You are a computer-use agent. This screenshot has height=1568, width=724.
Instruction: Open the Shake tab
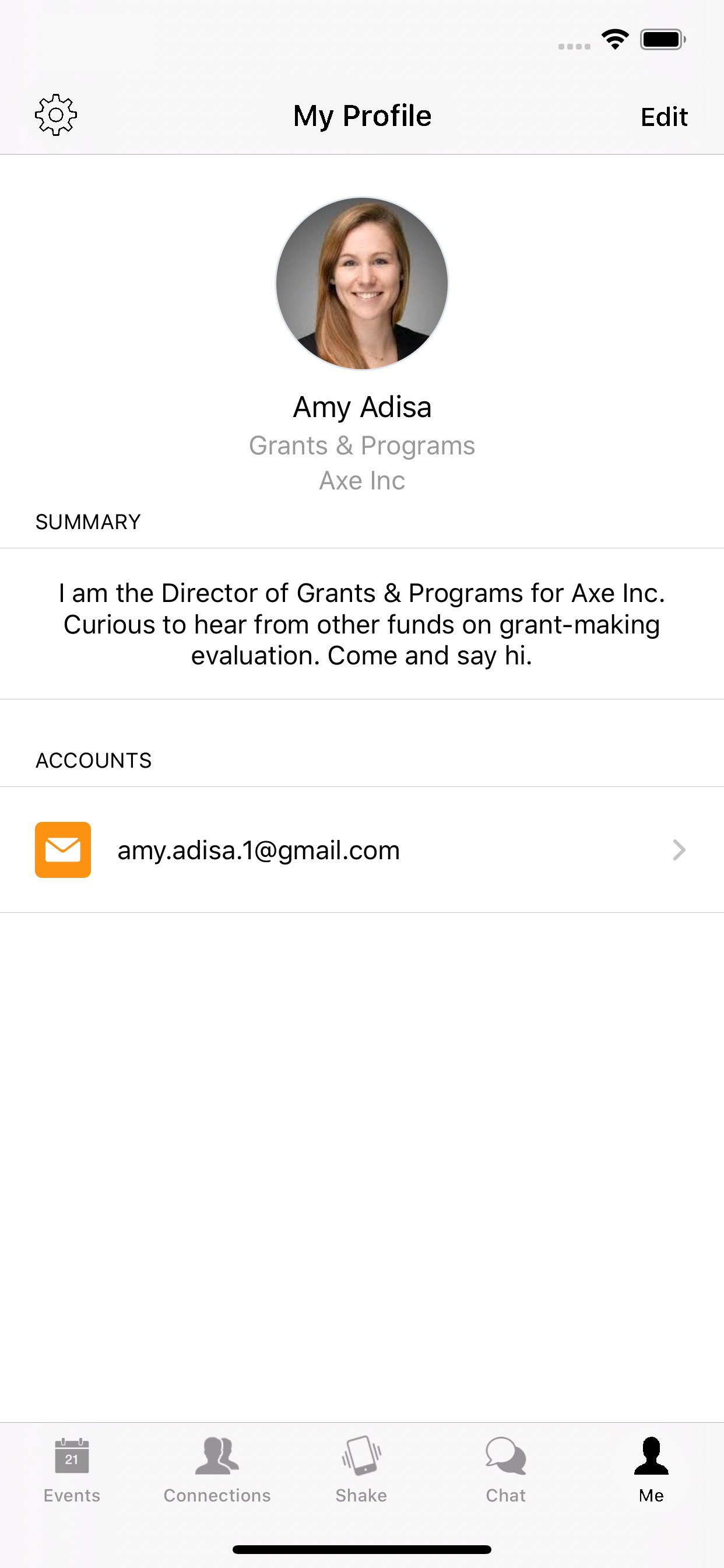(361, 1469)
